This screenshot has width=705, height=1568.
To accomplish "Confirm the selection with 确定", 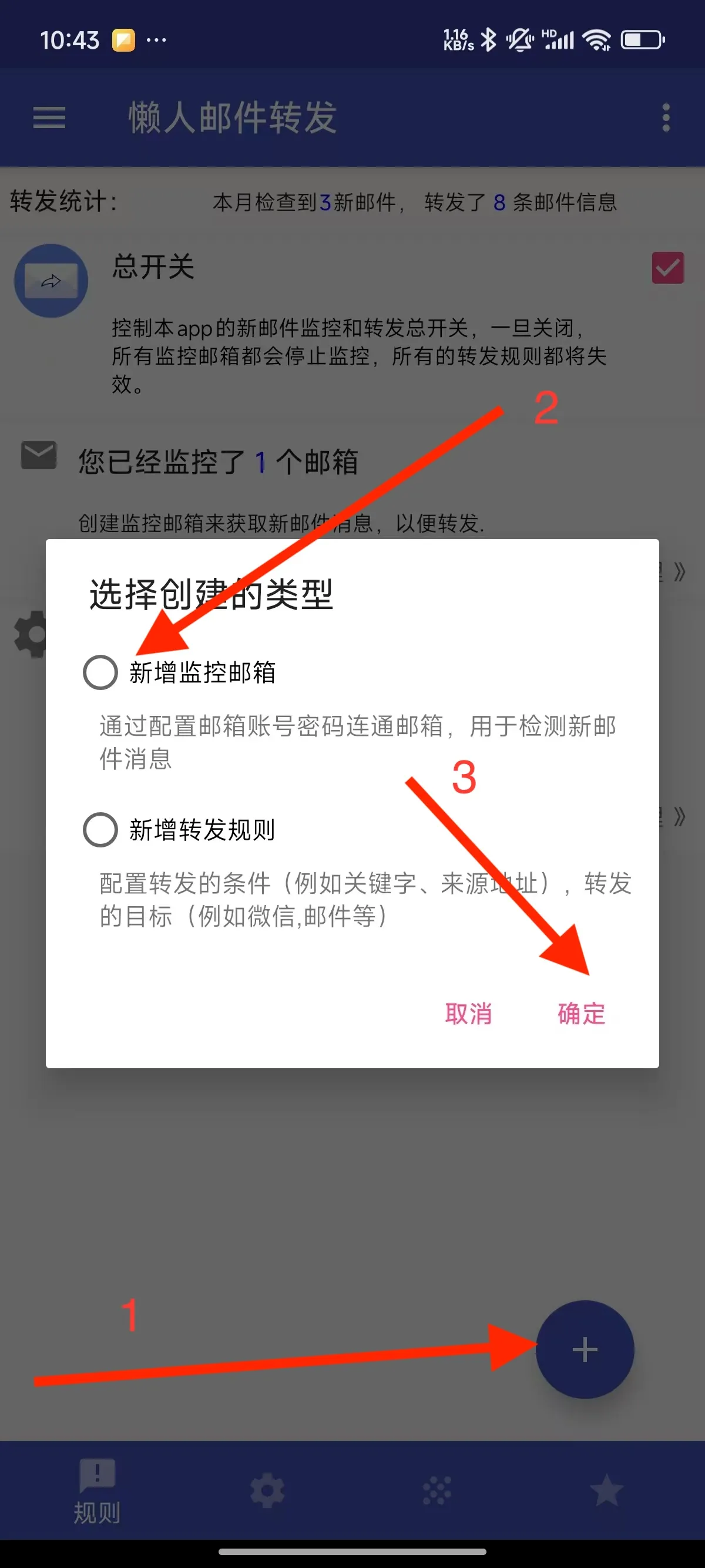I will (582, 1014).
